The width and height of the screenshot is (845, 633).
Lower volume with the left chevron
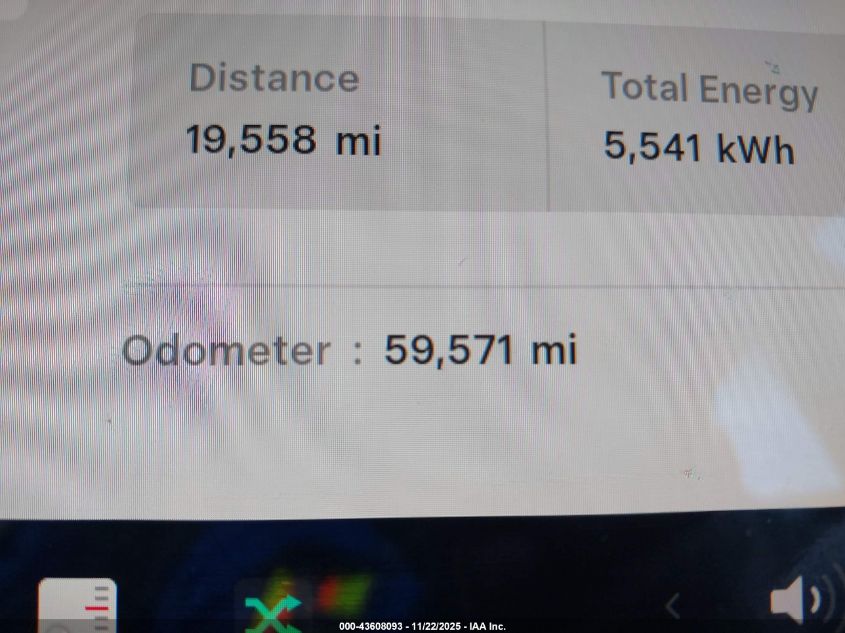point(673,605)
